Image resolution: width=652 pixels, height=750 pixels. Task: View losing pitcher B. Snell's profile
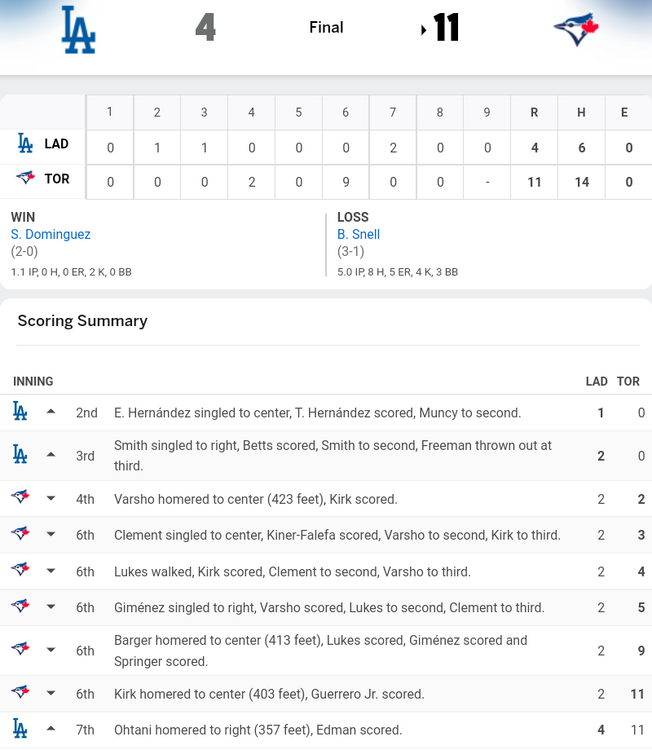358,234
